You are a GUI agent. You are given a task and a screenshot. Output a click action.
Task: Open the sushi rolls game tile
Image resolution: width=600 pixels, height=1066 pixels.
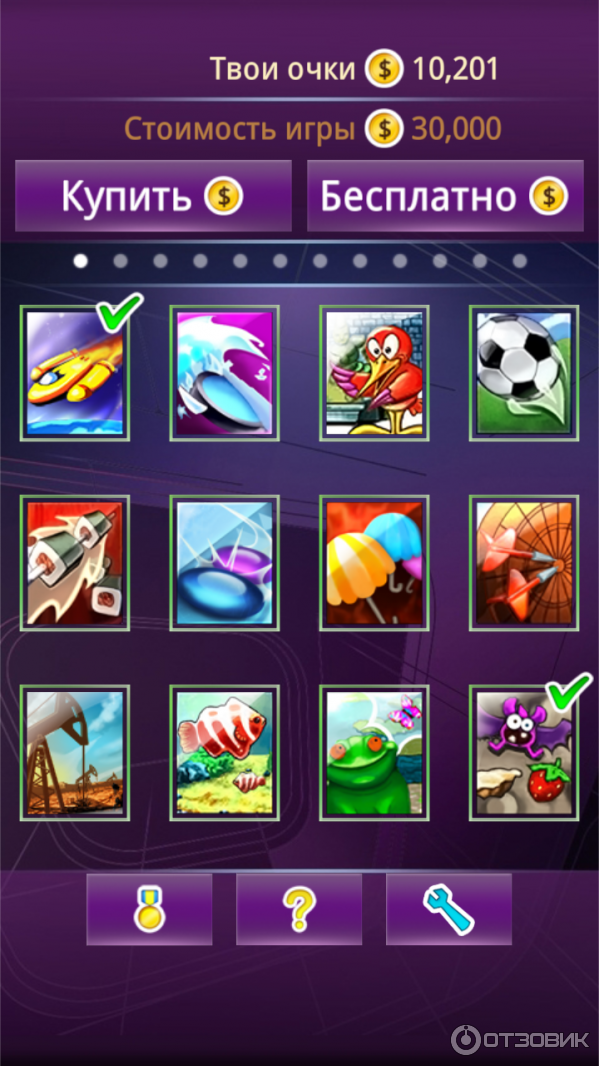(x=75, y=563)
